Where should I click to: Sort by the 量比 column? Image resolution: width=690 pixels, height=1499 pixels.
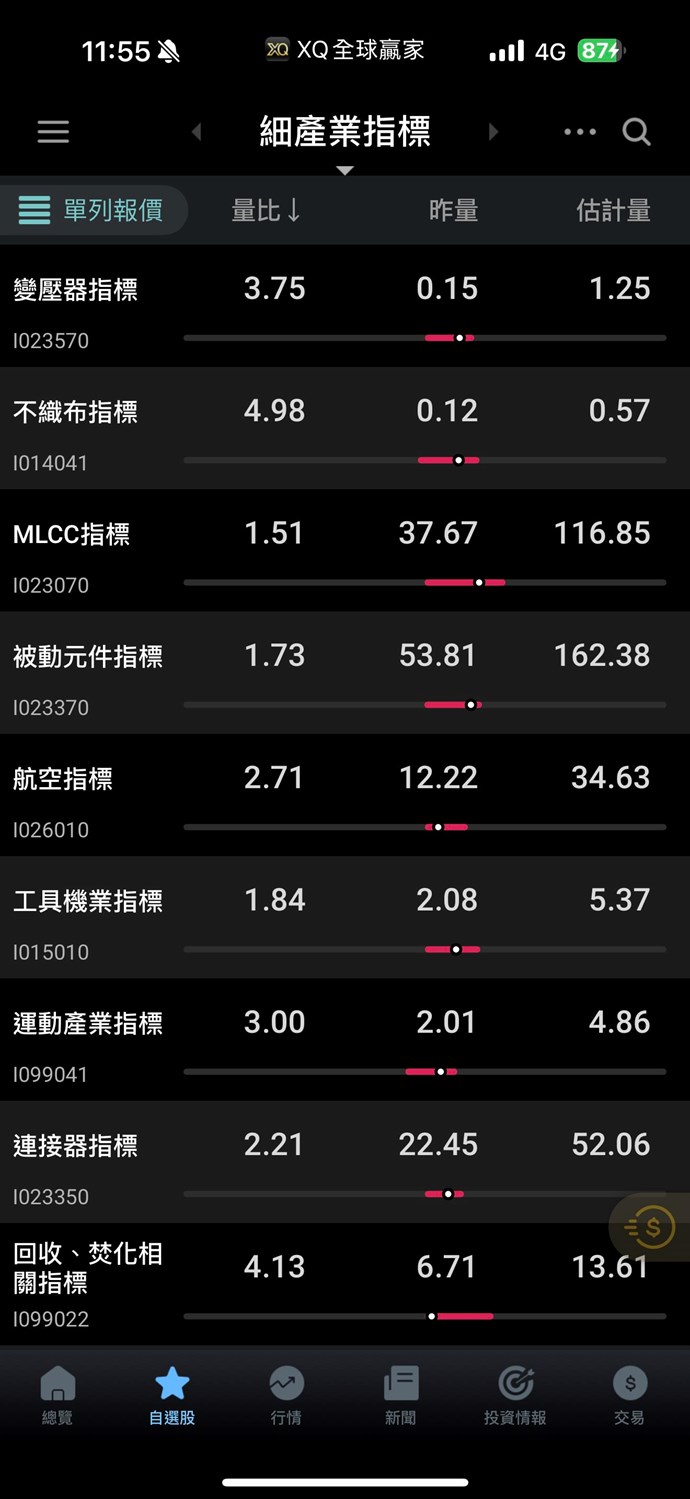coord(266,210)
